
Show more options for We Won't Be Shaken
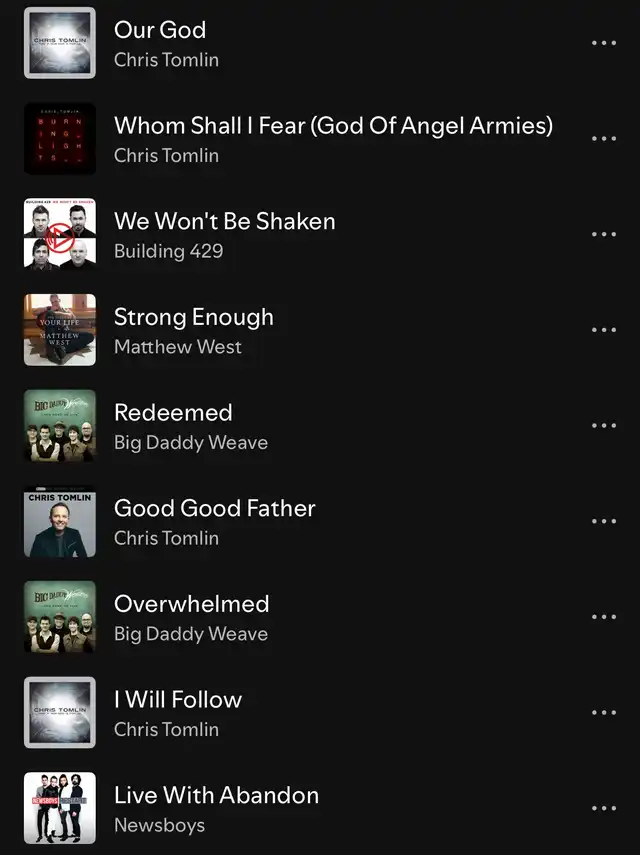(x=604, y=234)
